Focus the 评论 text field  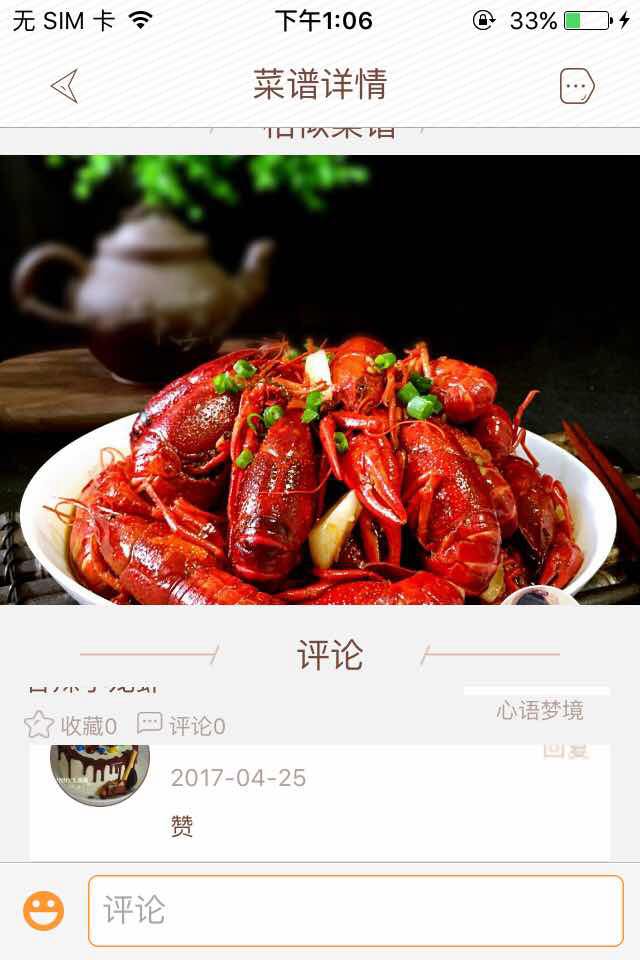point(355,911)
